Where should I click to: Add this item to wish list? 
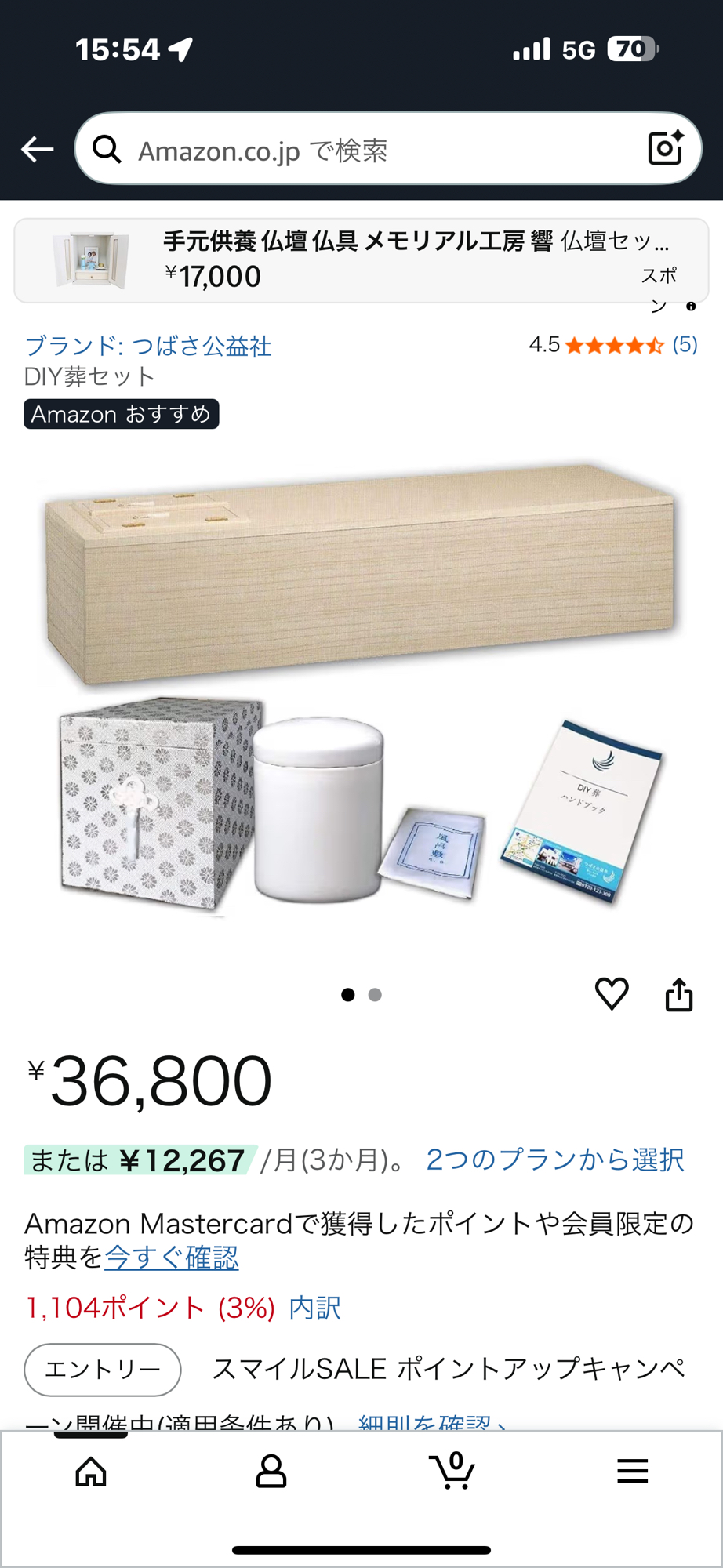[x=612, y=994]
